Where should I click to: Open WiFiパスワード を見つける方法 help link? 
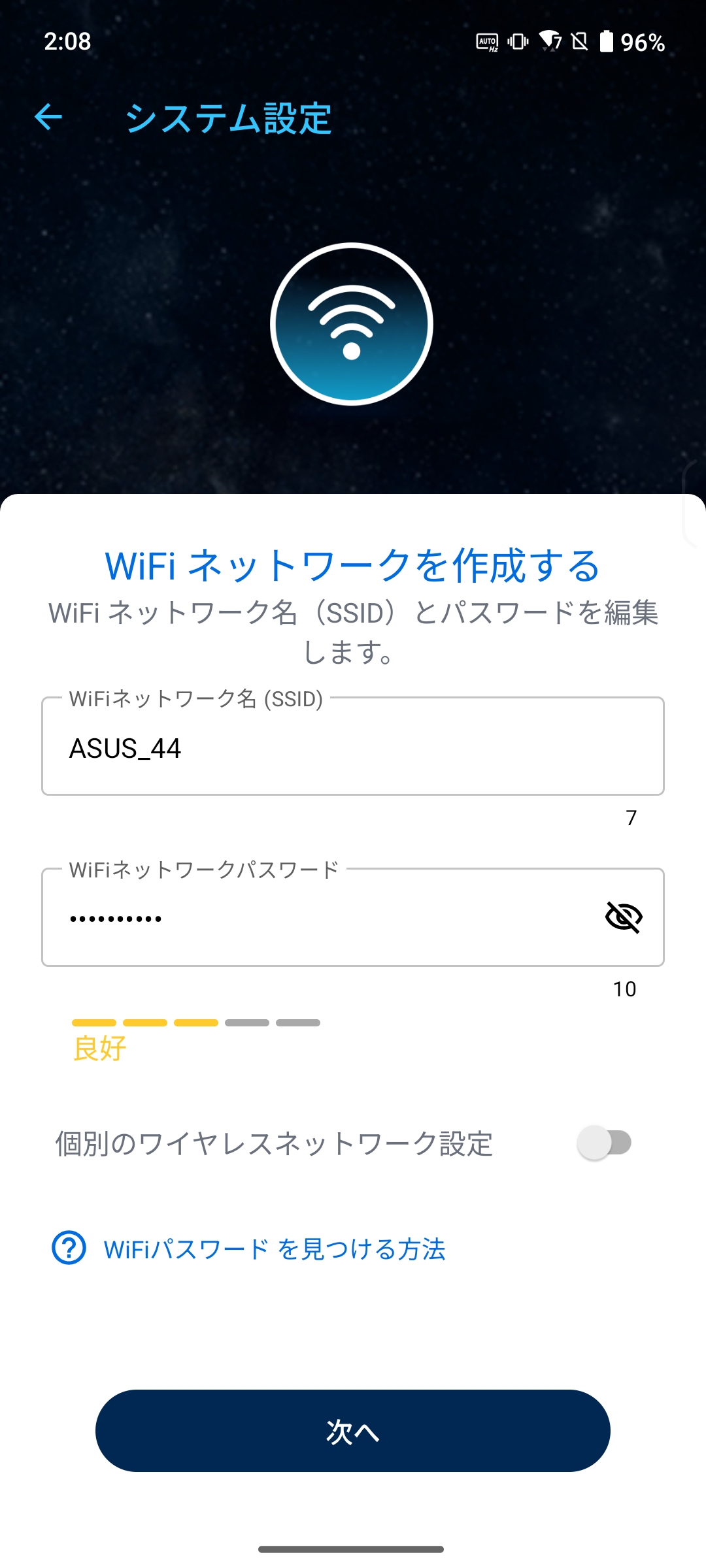coord(275,1249)
